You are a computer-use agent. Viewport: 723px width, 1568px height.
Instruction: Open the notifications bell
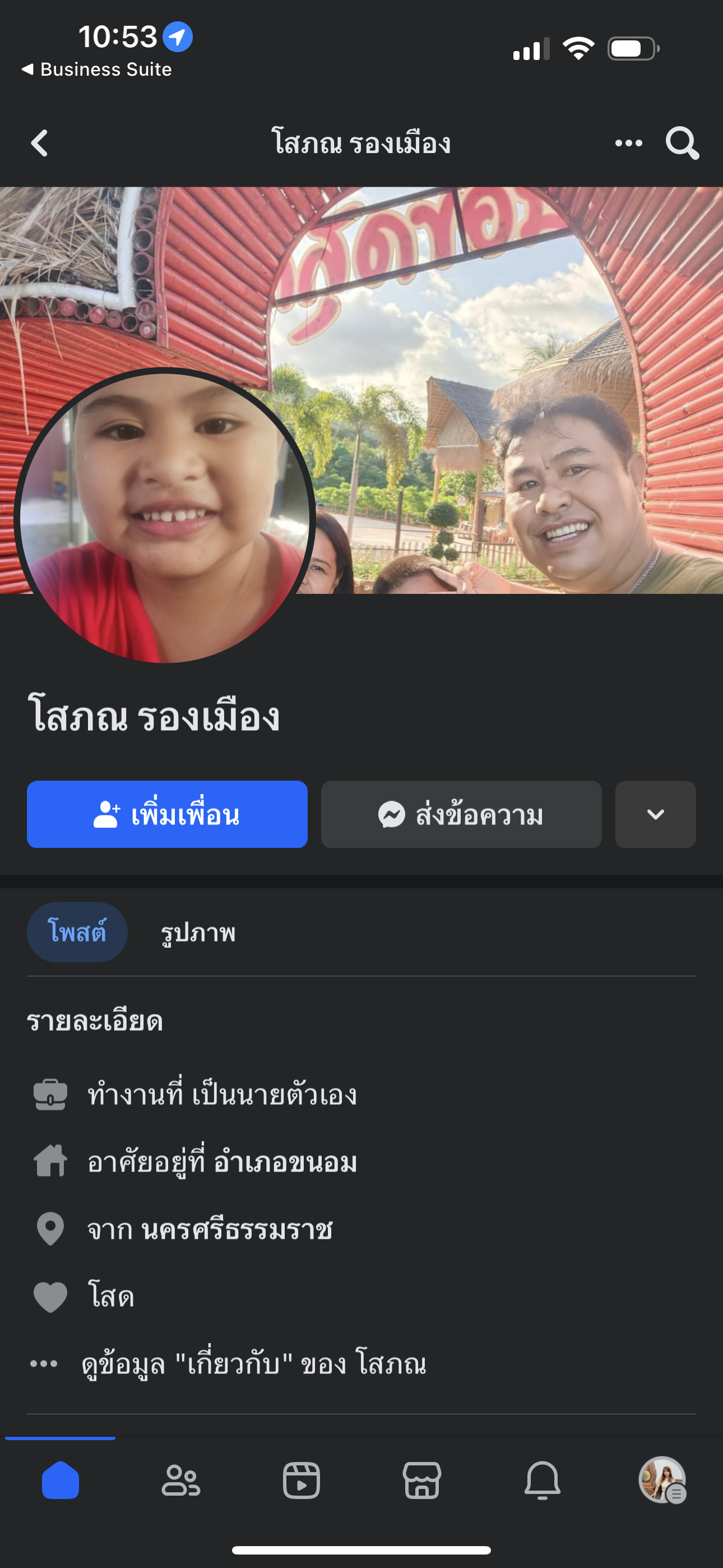tap(543, 1481)
